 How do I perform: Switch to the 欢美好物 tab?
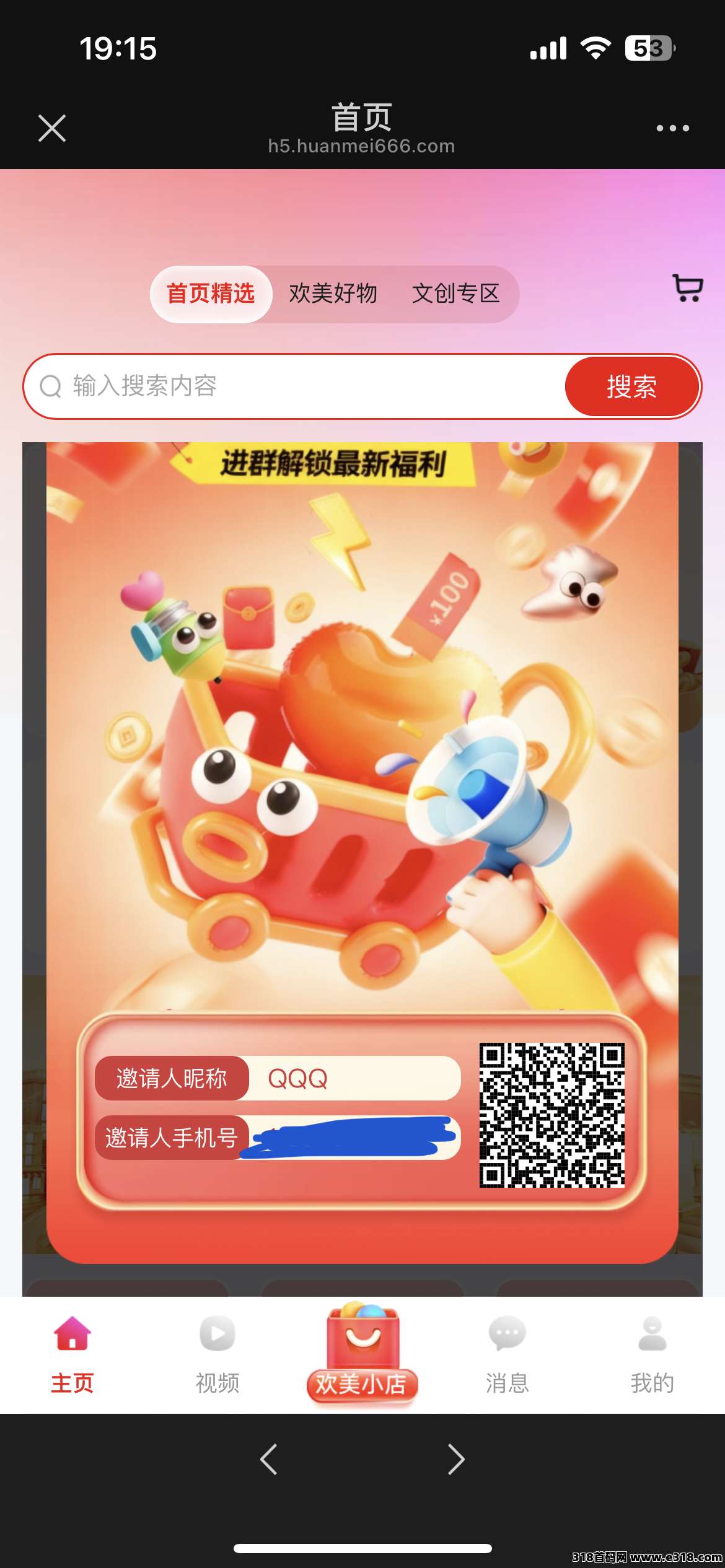(x=333, y=294)
